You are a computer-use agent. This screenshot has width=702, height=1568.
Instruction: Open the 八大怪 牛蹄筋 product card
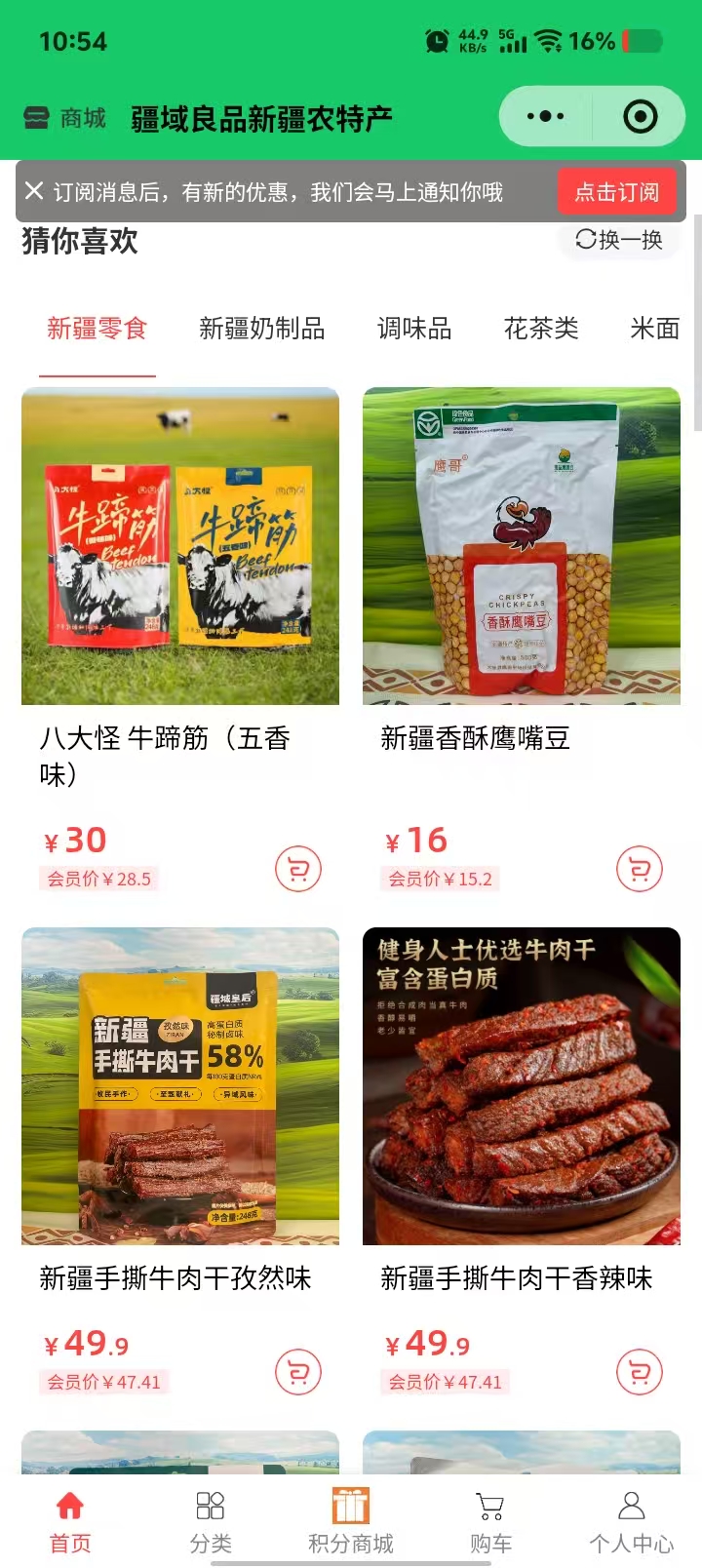pos(180,546)
